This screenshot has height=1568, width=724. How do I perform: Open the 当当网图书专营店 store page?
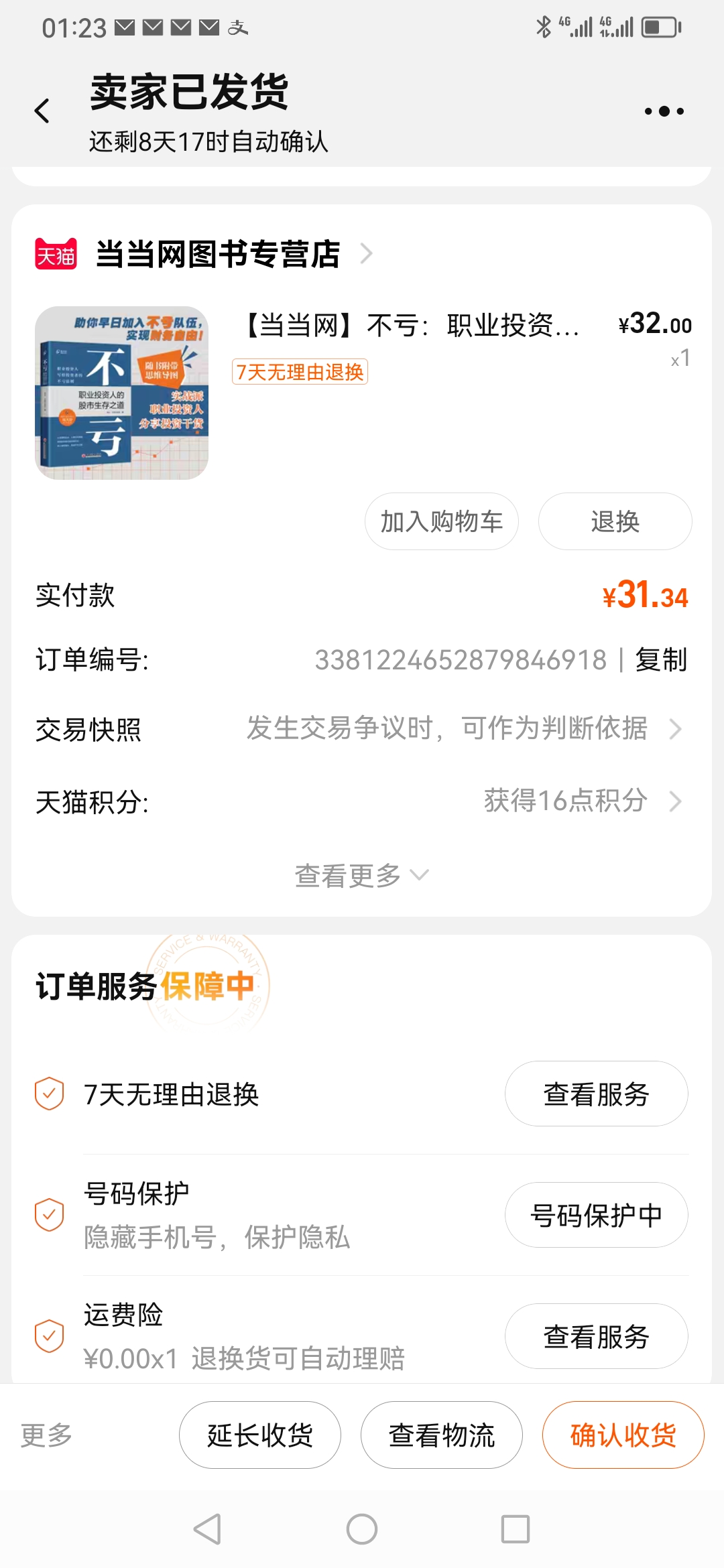tap(218, 255)
